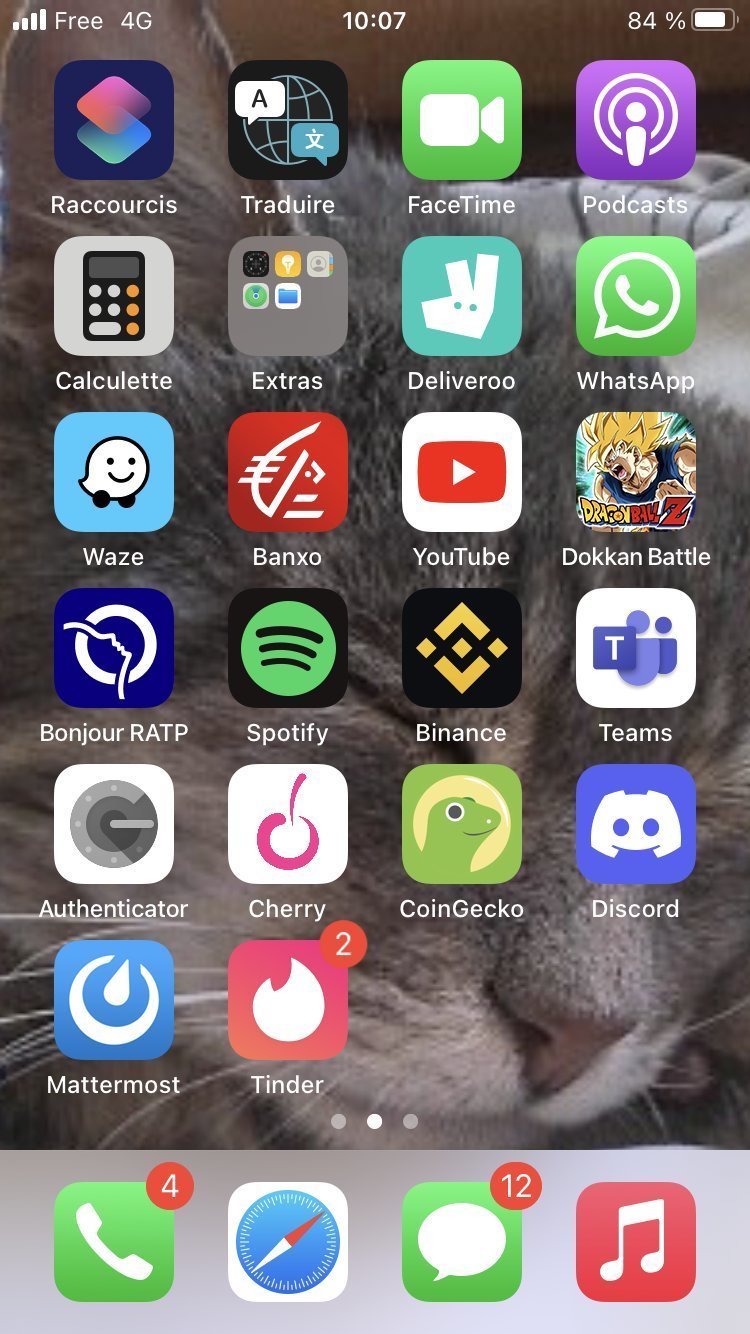This screenshot has width=750, height=1334.
Task: Open Messages from the dock
Action: [x=461, y=1242]
